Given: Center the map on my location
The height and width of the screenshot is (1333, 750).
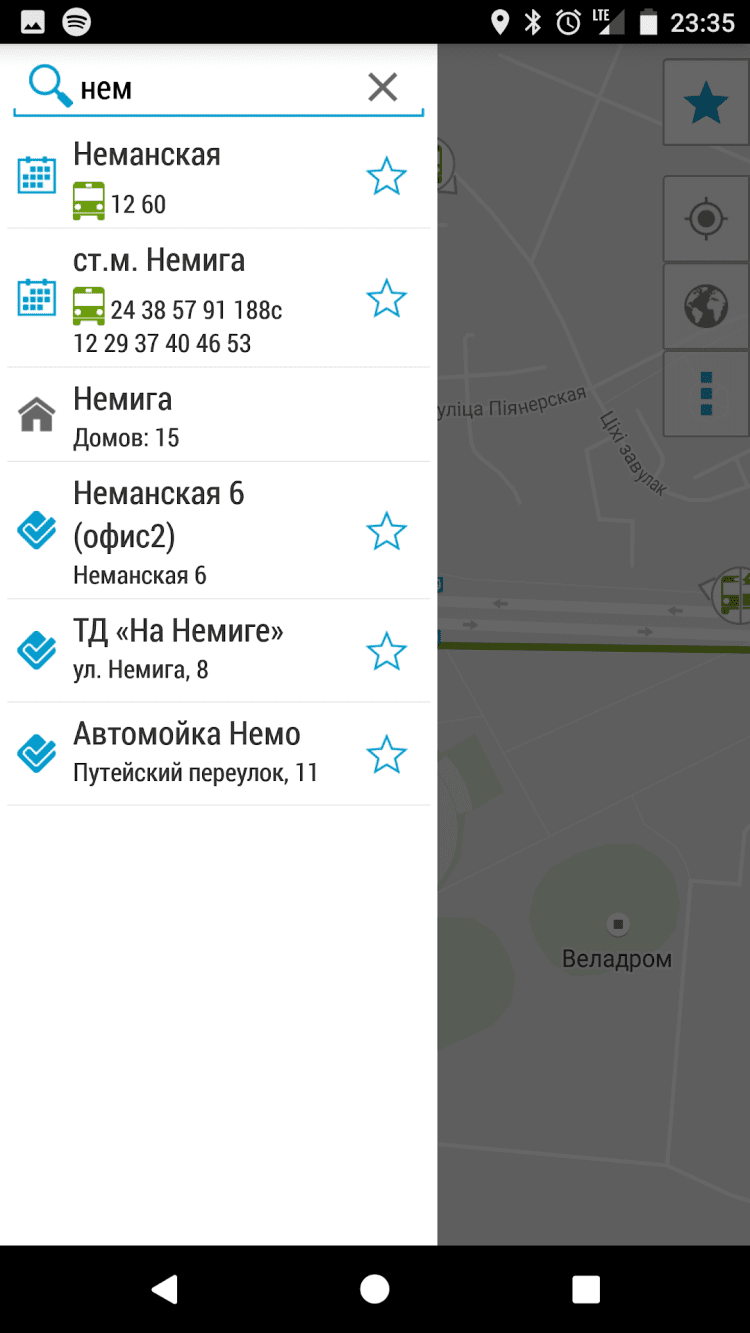Looking at the screenshot, I should click(x=706, y=218).
